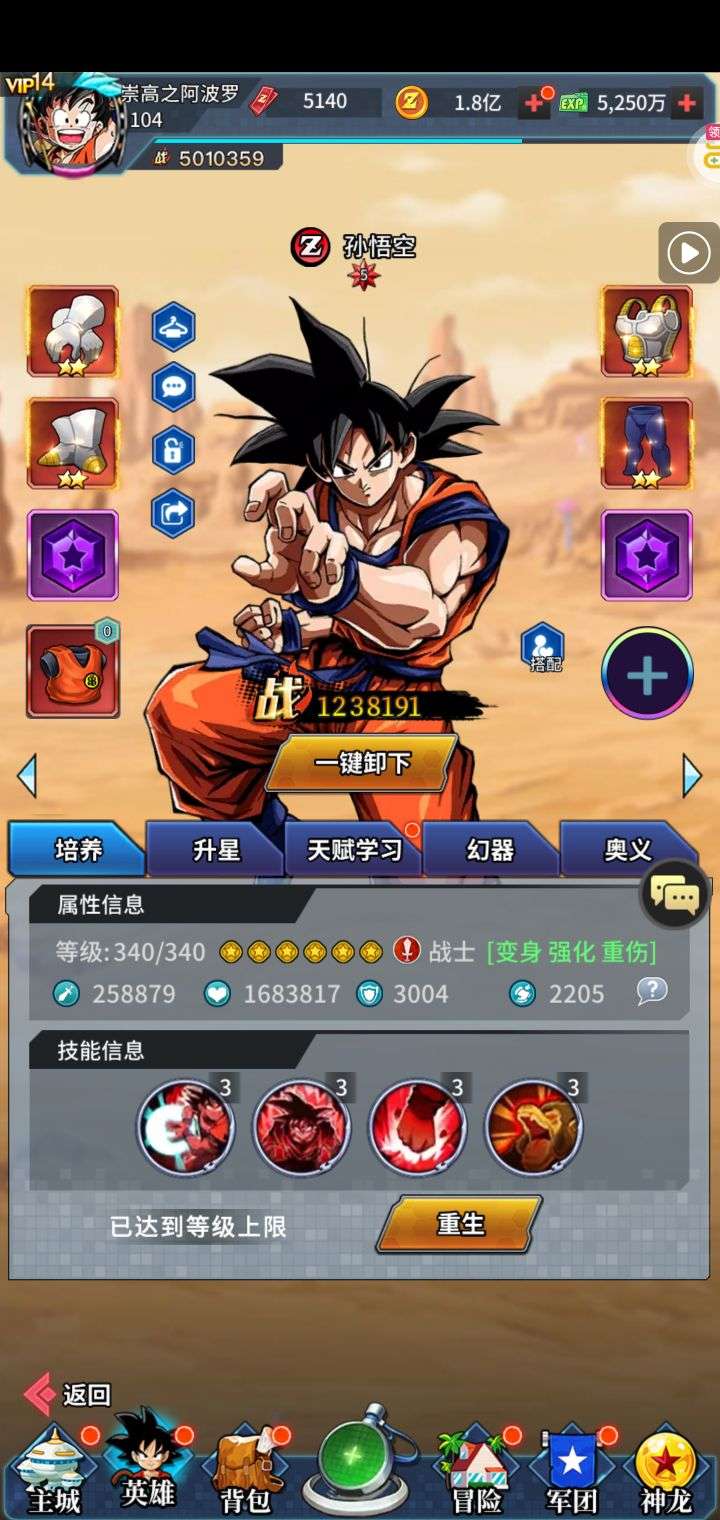Show previous hero with left arrow
720x1520 pixels.
(27, 776)
